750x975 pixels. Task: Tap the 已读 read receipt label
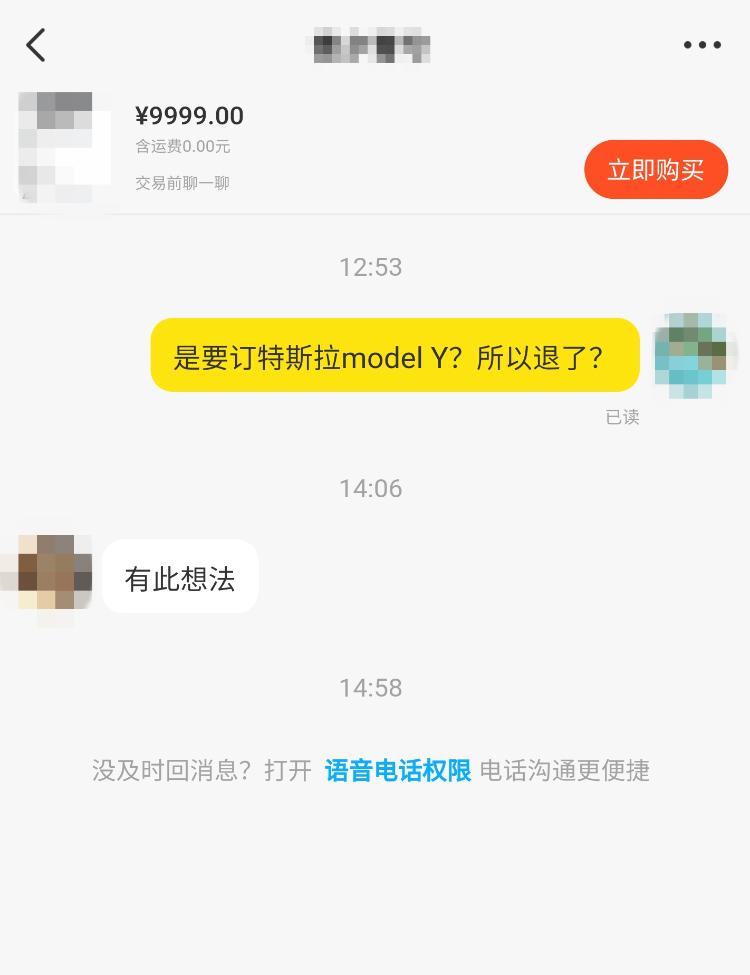622,417
